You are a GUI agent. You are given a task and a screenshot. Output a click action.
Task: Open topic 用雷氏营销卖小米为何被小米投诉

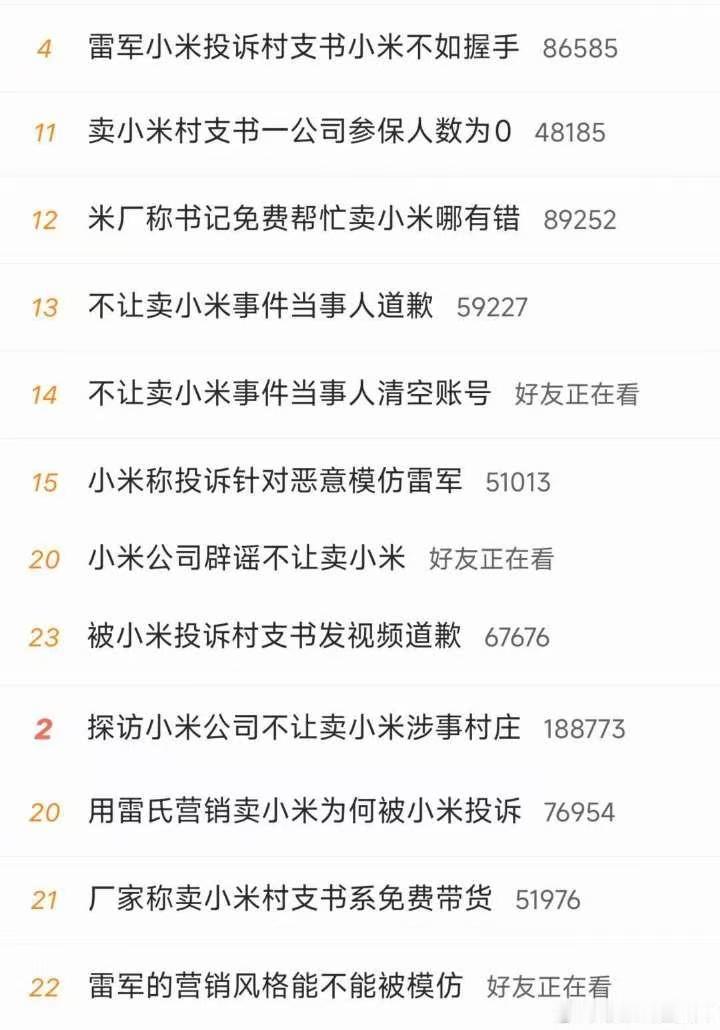[300, 814]
